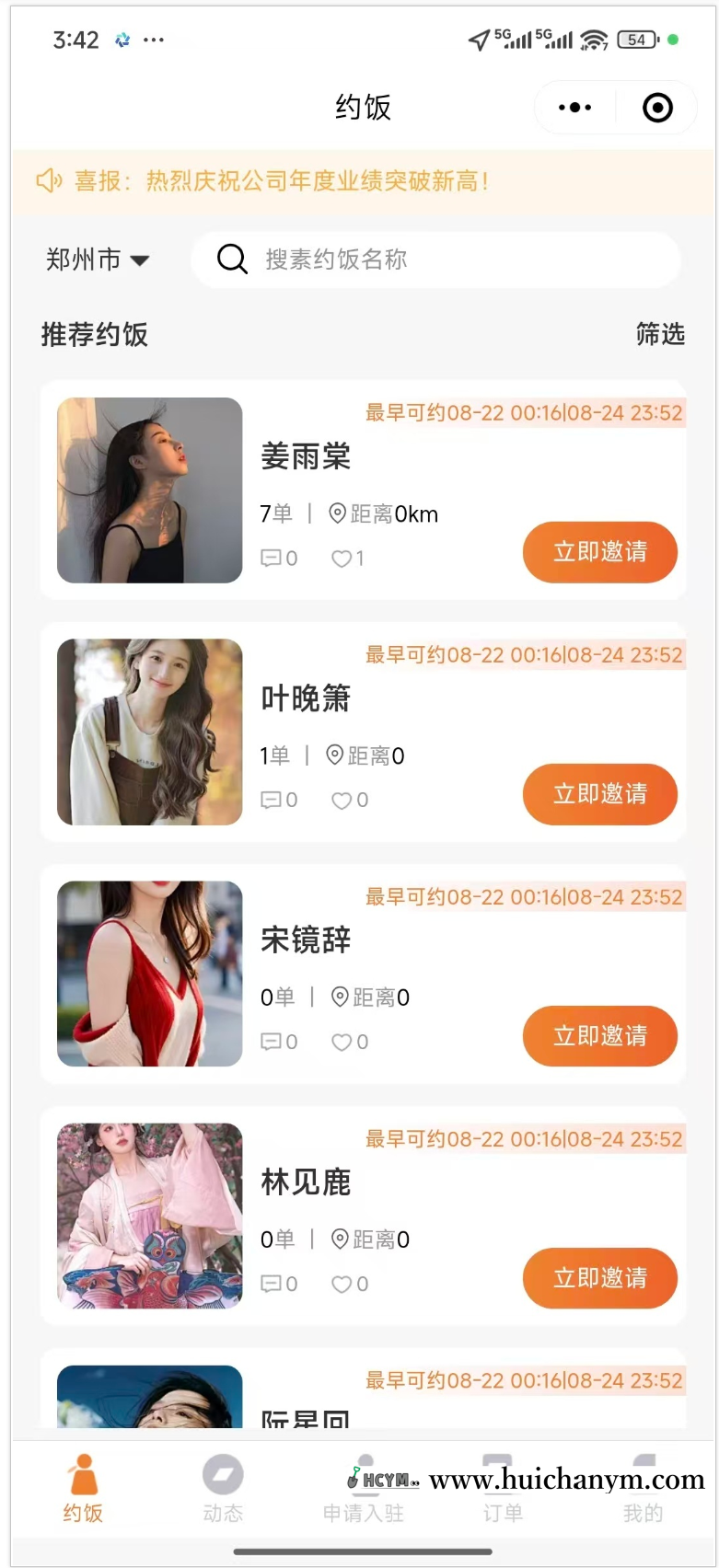Expand the mini-program capsule close circle
Screen dimensions: 719x1568
(656, 107)
